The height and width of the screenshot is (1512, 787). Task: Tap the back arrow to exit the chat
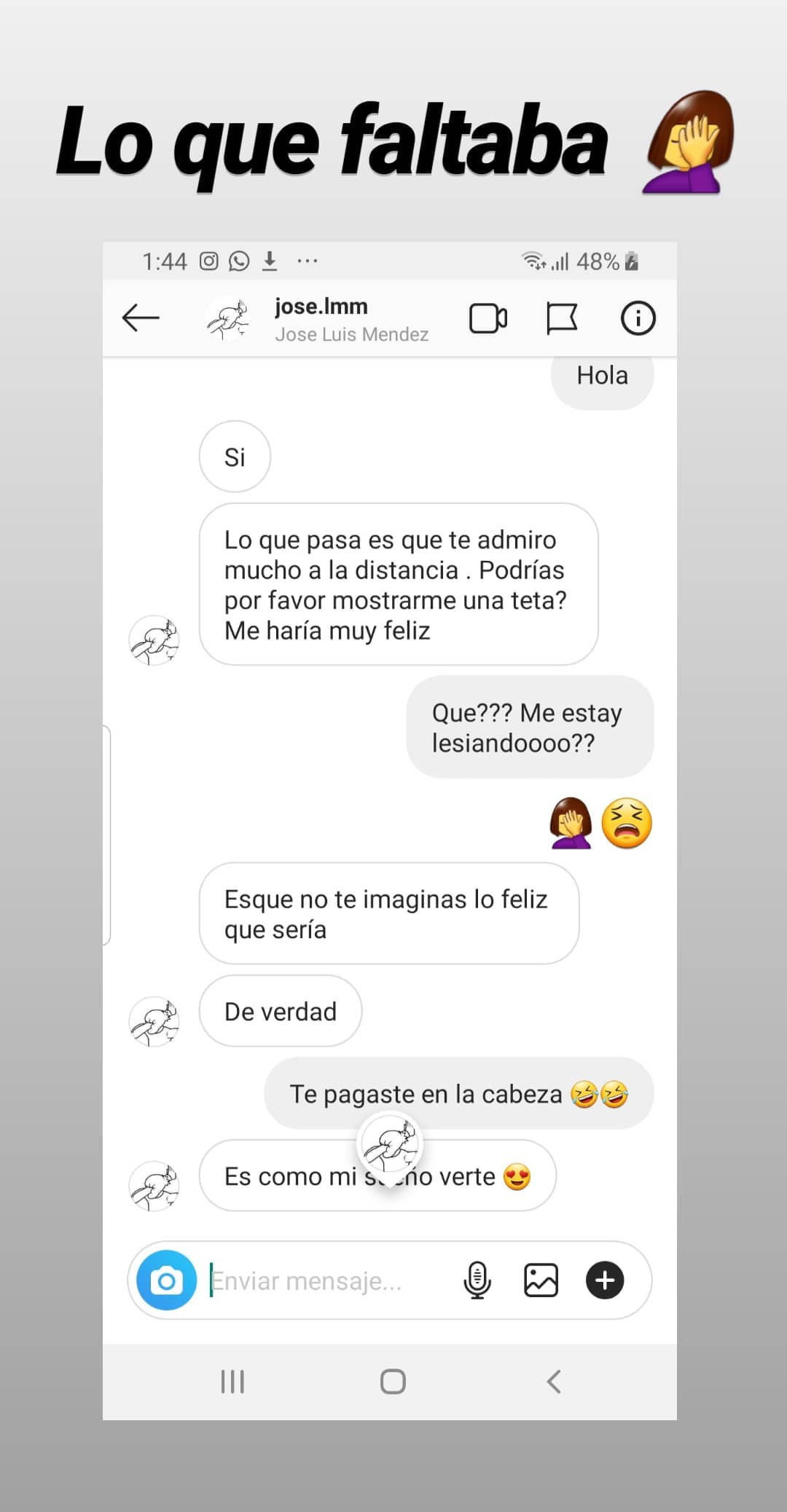(141, 318)
